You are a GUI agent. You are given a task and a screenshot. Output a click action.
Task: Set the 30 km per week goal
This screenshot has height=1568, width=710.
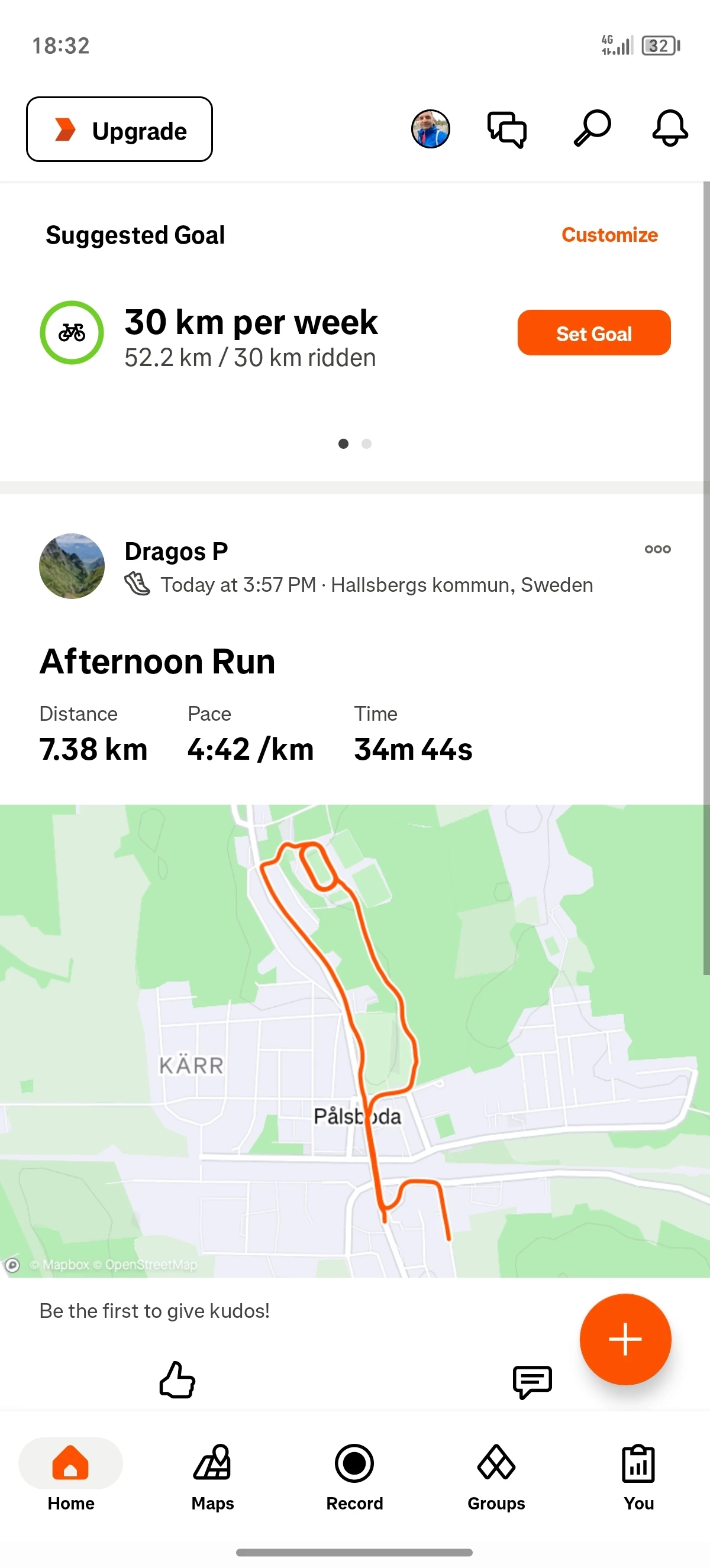point(593,333)
